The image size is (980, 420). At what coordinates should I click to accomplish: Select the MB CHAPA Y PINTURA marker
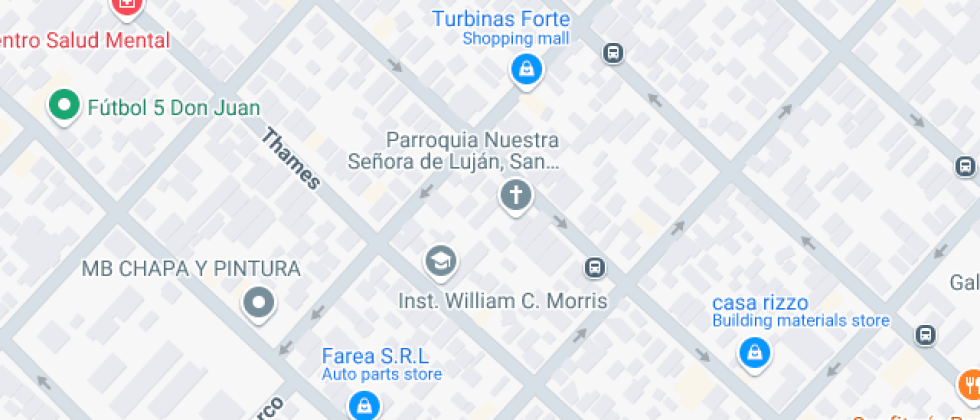click(259, 304)
